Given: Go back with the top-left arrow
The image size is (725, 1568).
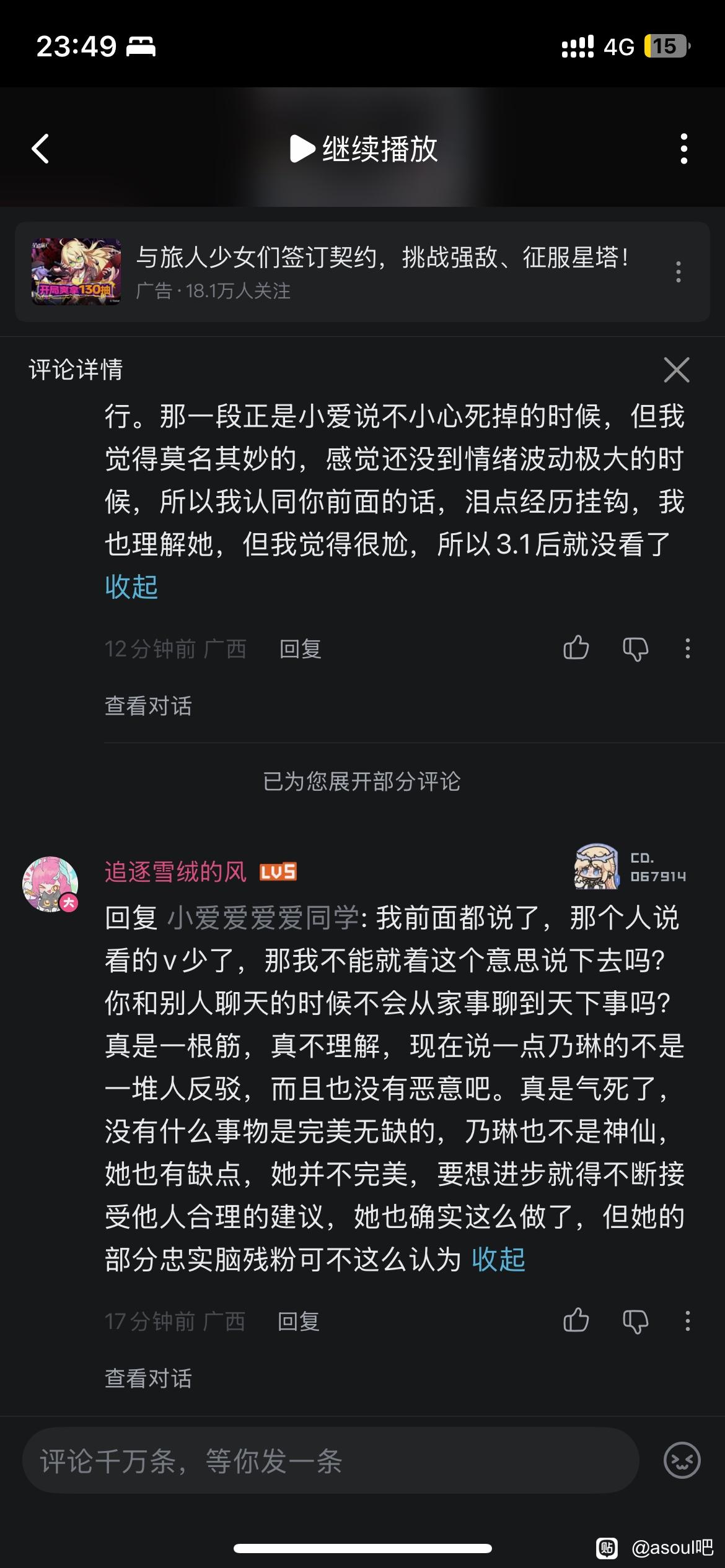Looking at the screenshot, I should (x=41, y=149).
